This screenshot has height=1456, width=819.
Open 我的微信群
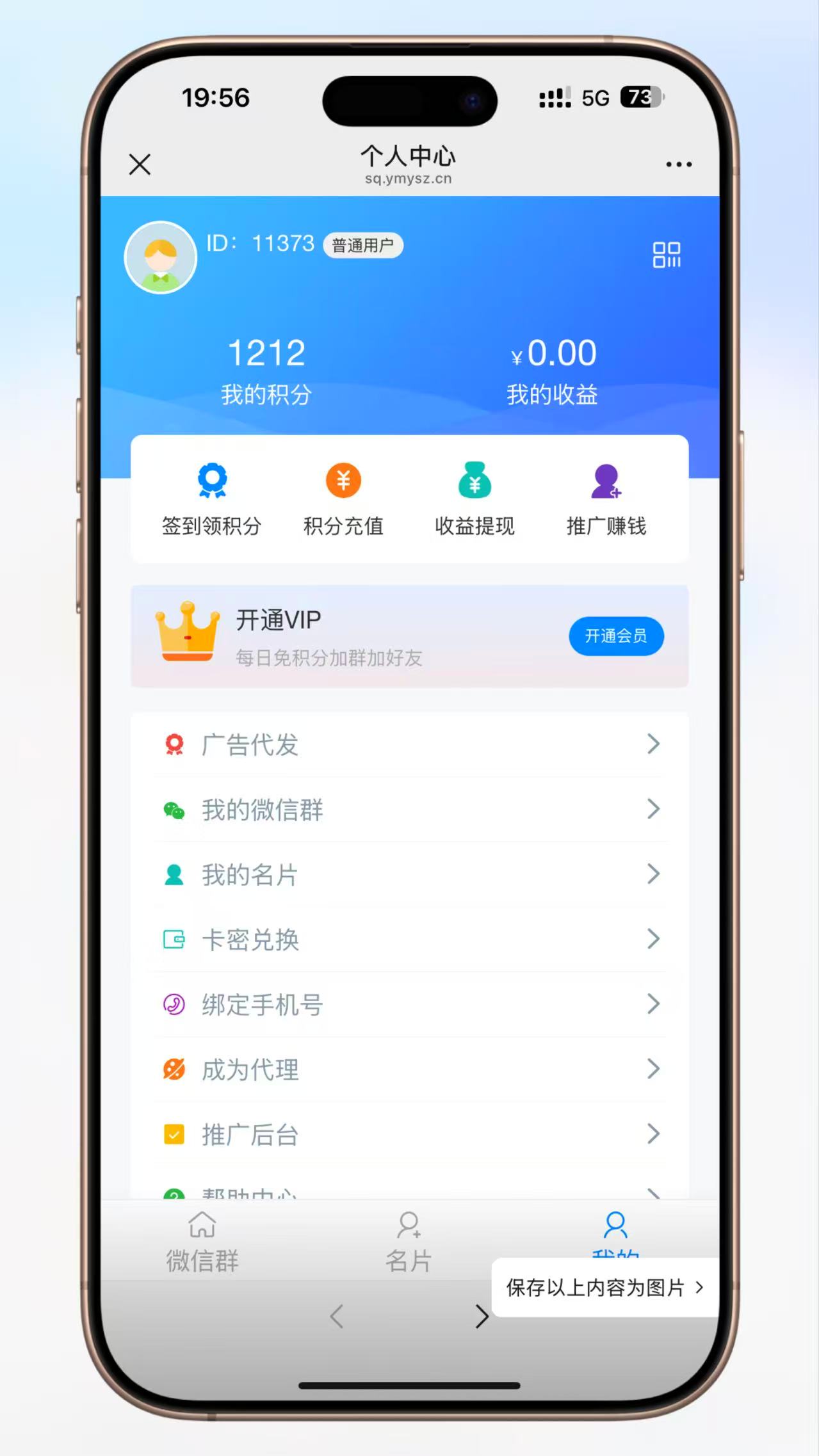tap(410, 810)
